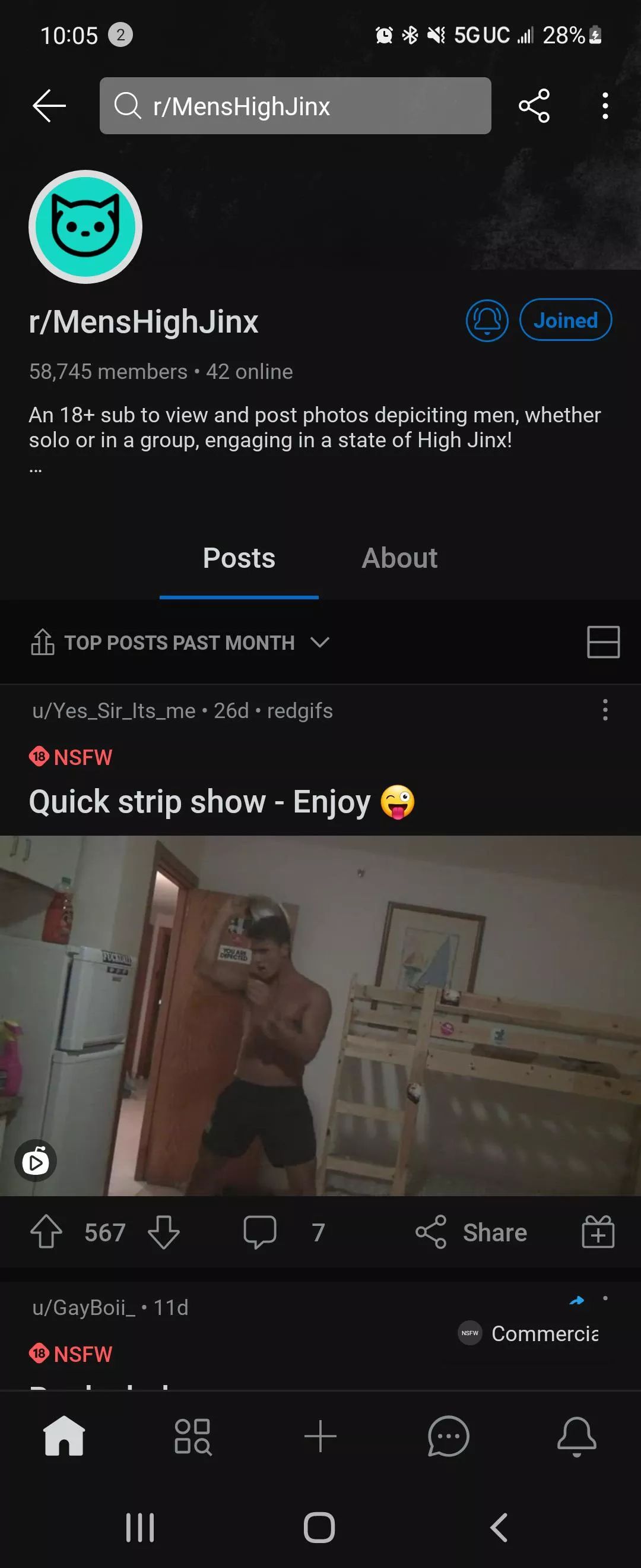Image resolution: width=641 pixels, height=1568 pixels.
Task: Tap the Joined button
Action: [x=565, y=320]
